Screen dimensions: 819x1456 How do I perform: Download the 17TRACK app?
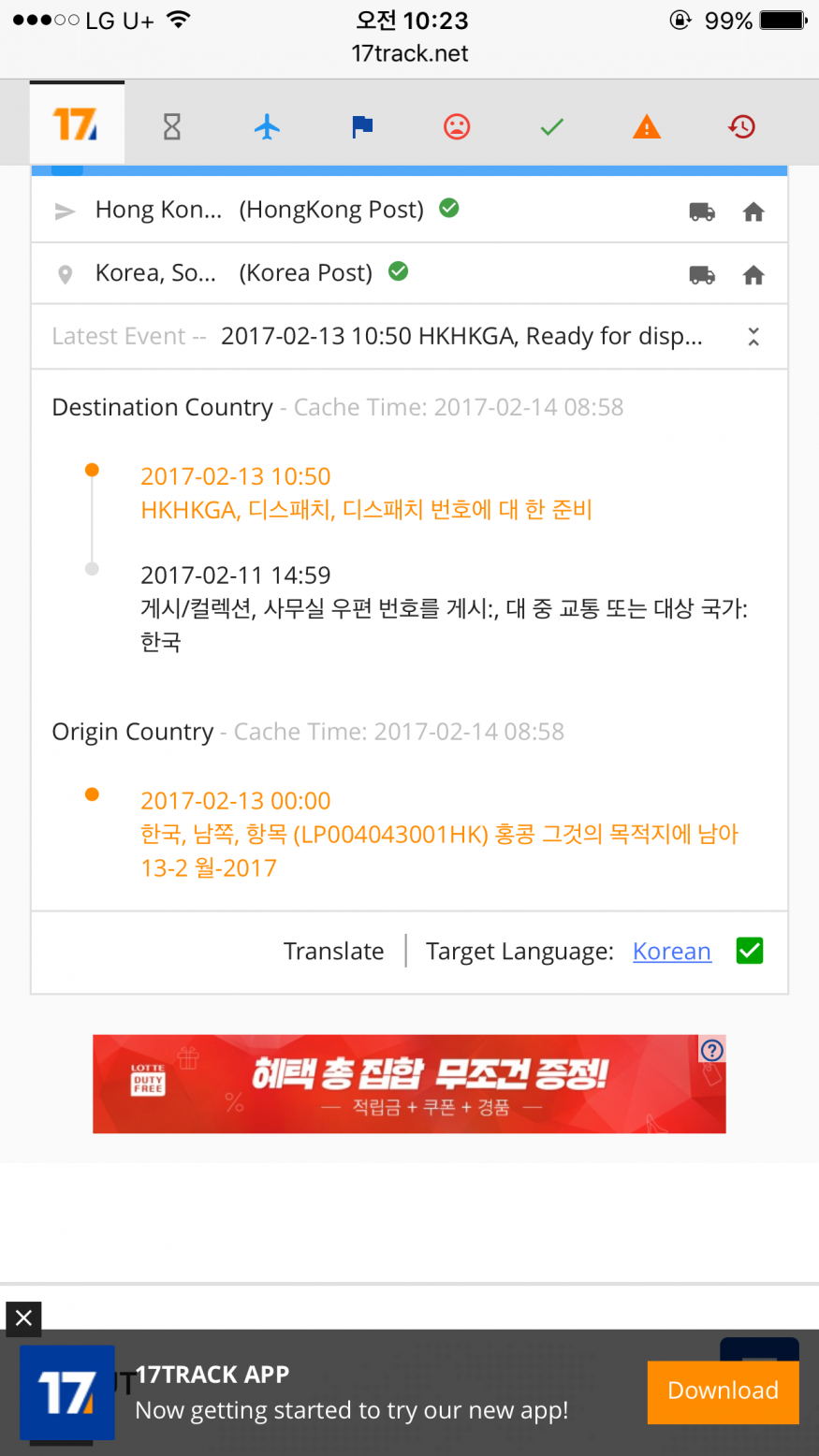(723, 1391)
